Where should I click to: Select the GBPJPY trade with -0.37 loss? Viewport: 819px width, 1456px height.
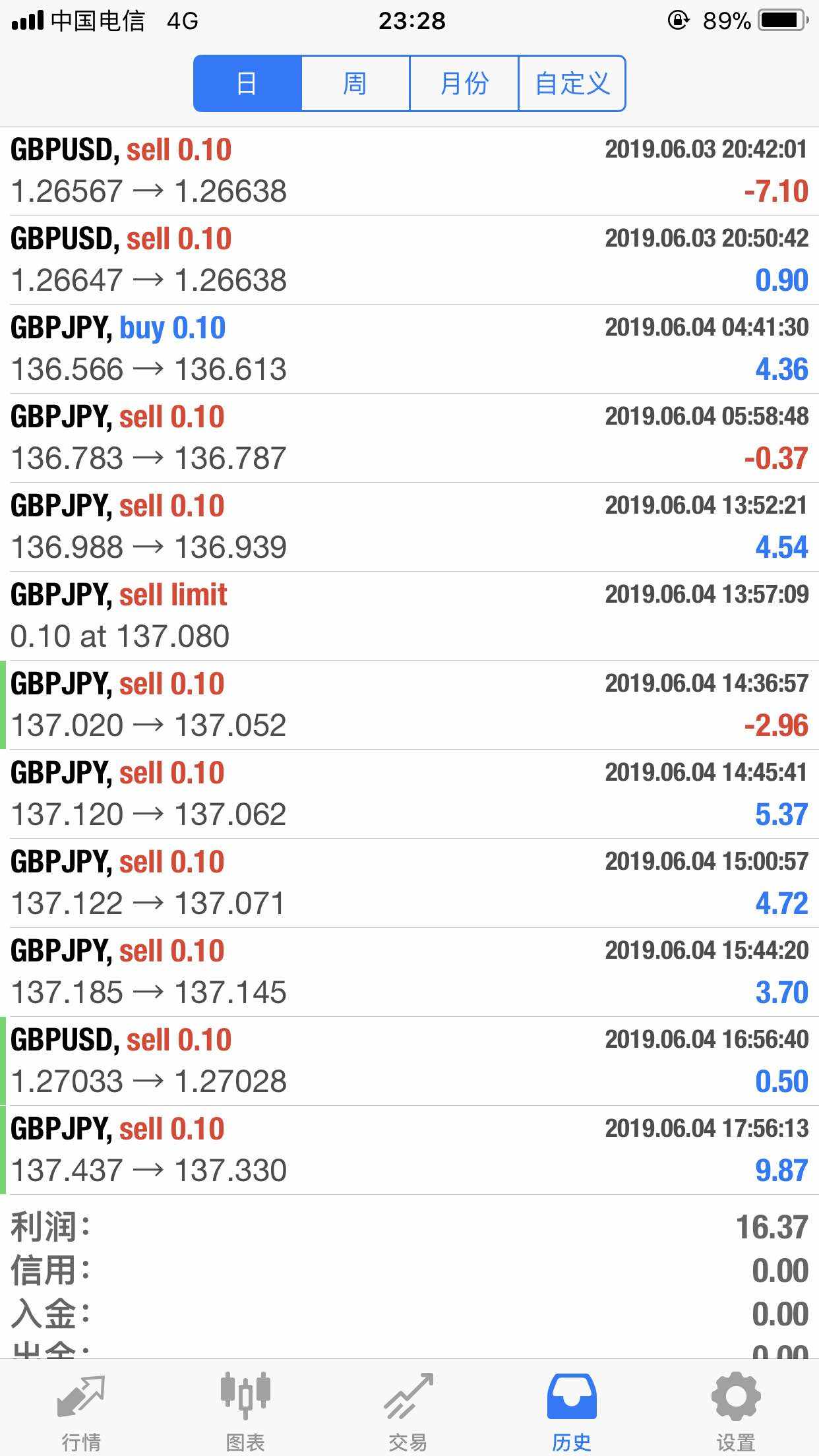[x=409, y=438]
